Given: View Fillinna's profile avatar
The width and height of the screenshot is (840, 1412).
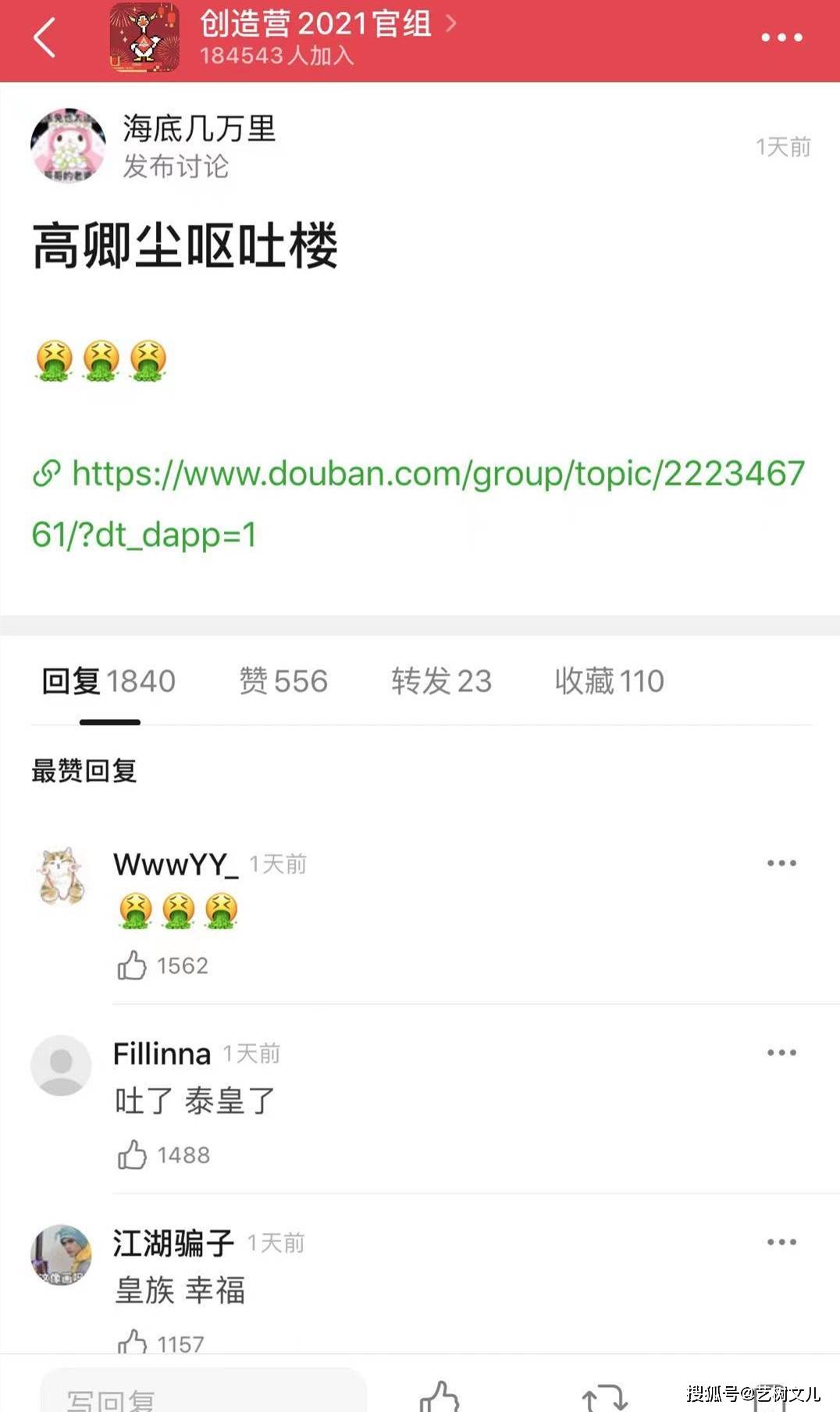Looking at the screenshot, I should coord(61,1065).
